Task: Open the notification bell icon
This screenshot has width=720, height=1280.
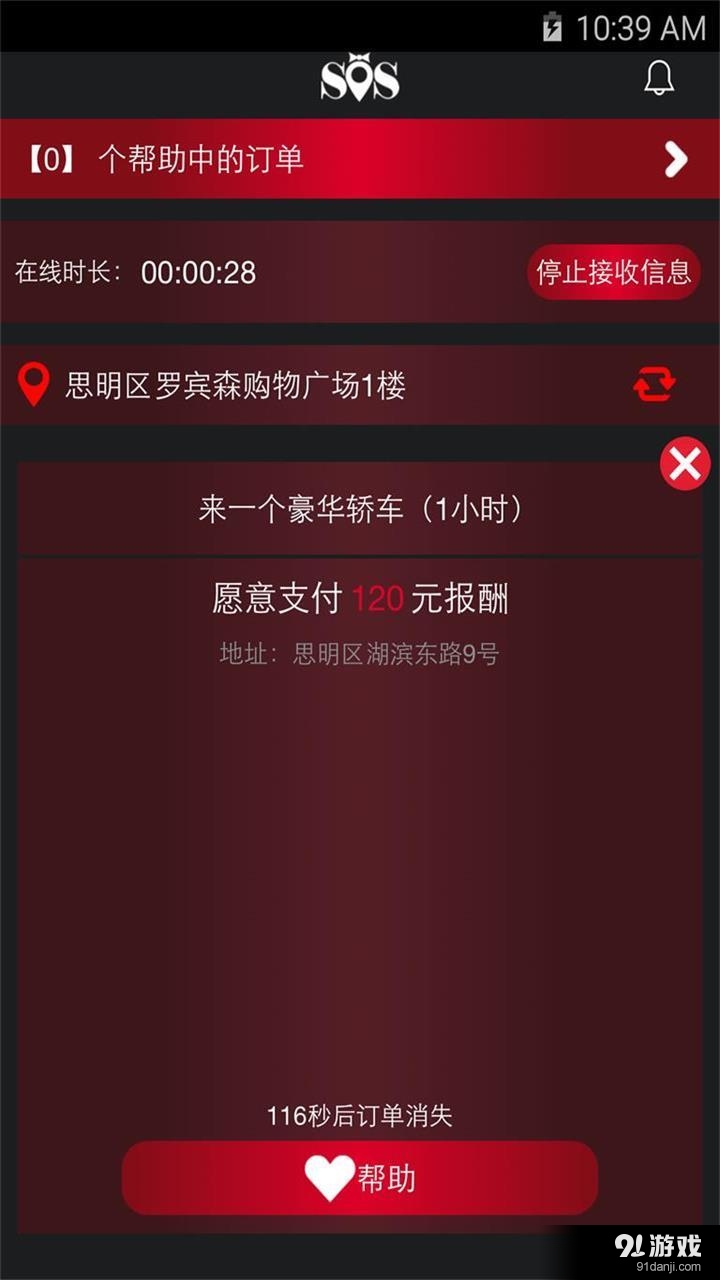Action: point(658,76)
